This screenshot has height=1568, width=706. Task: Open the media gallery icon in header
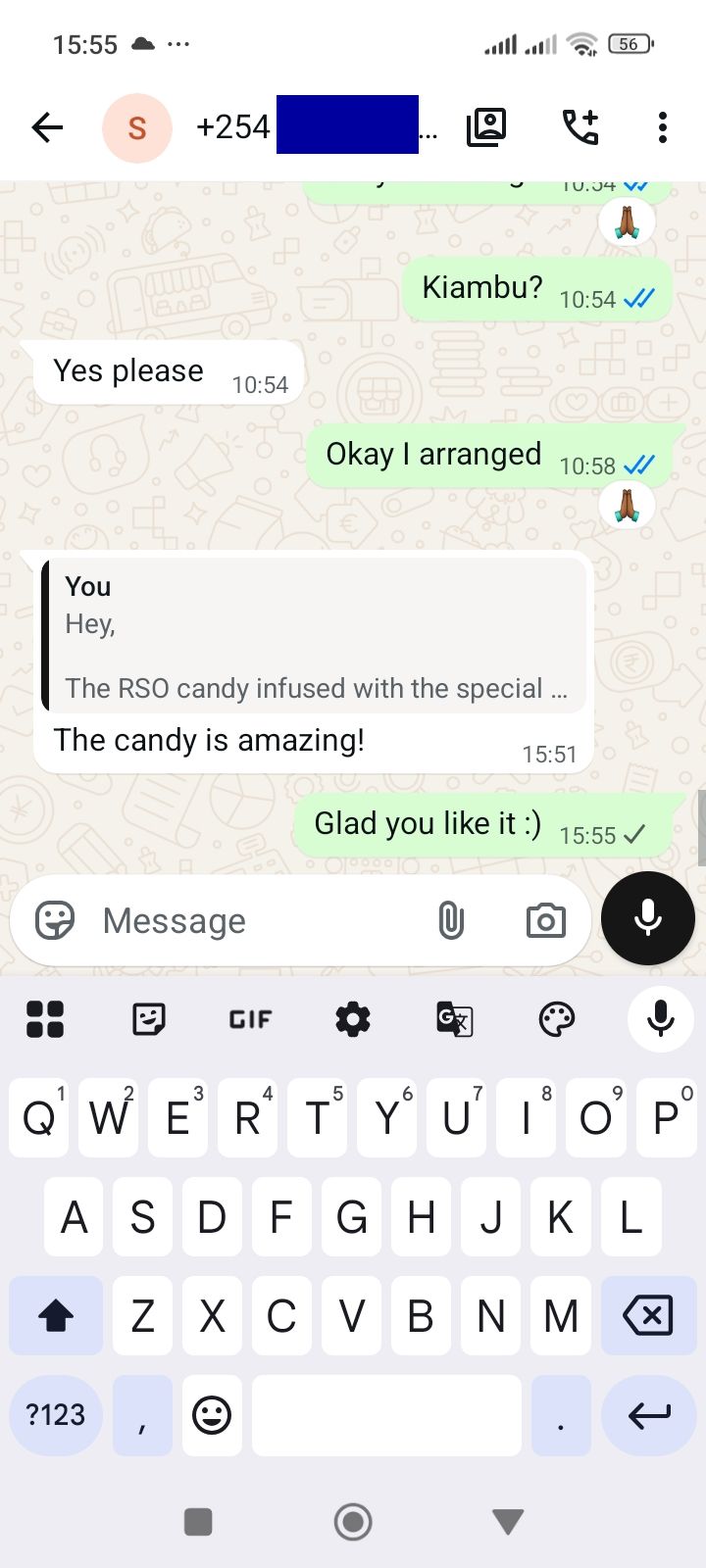(x=486, y=127)
